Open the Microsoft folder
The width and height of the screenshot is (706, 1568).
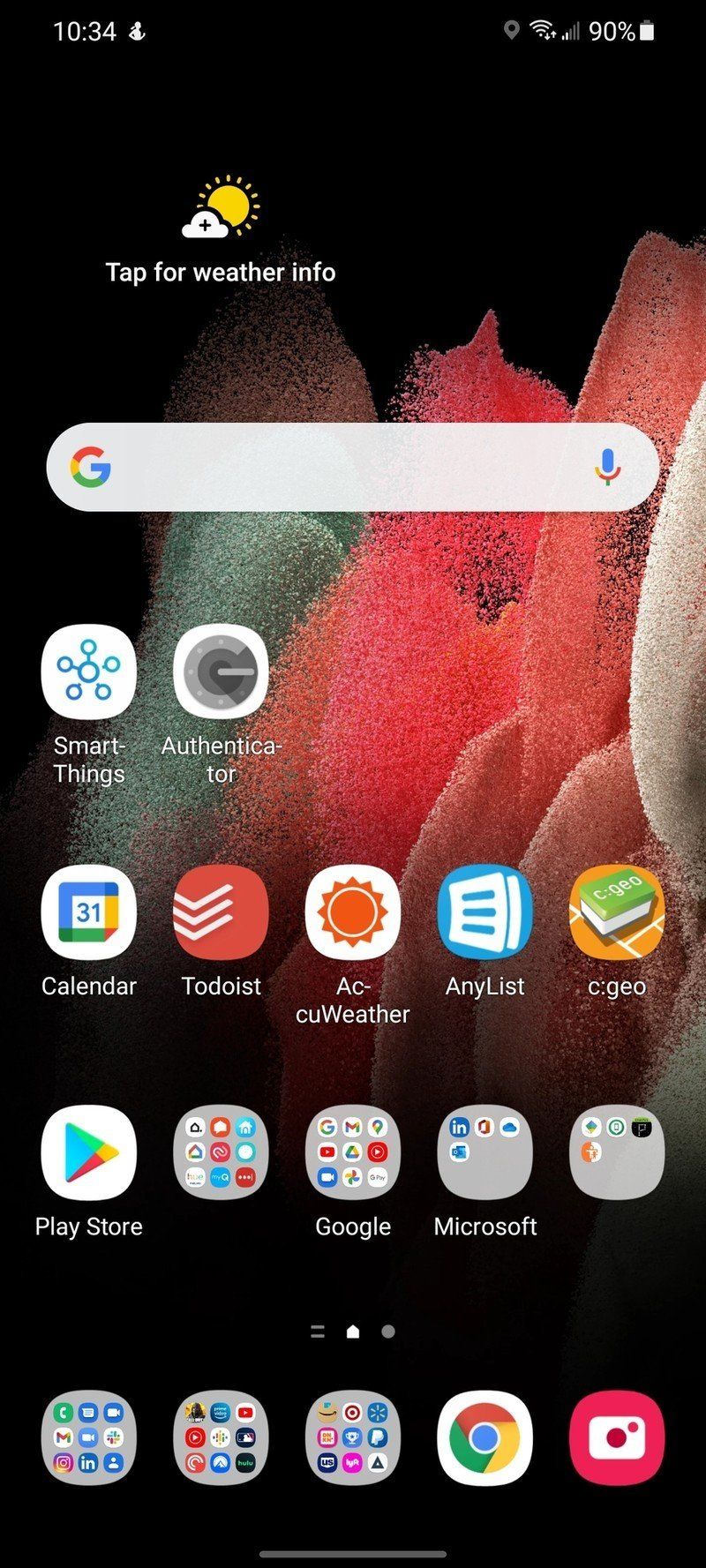pyautogui.click(x=484, y=1152)
